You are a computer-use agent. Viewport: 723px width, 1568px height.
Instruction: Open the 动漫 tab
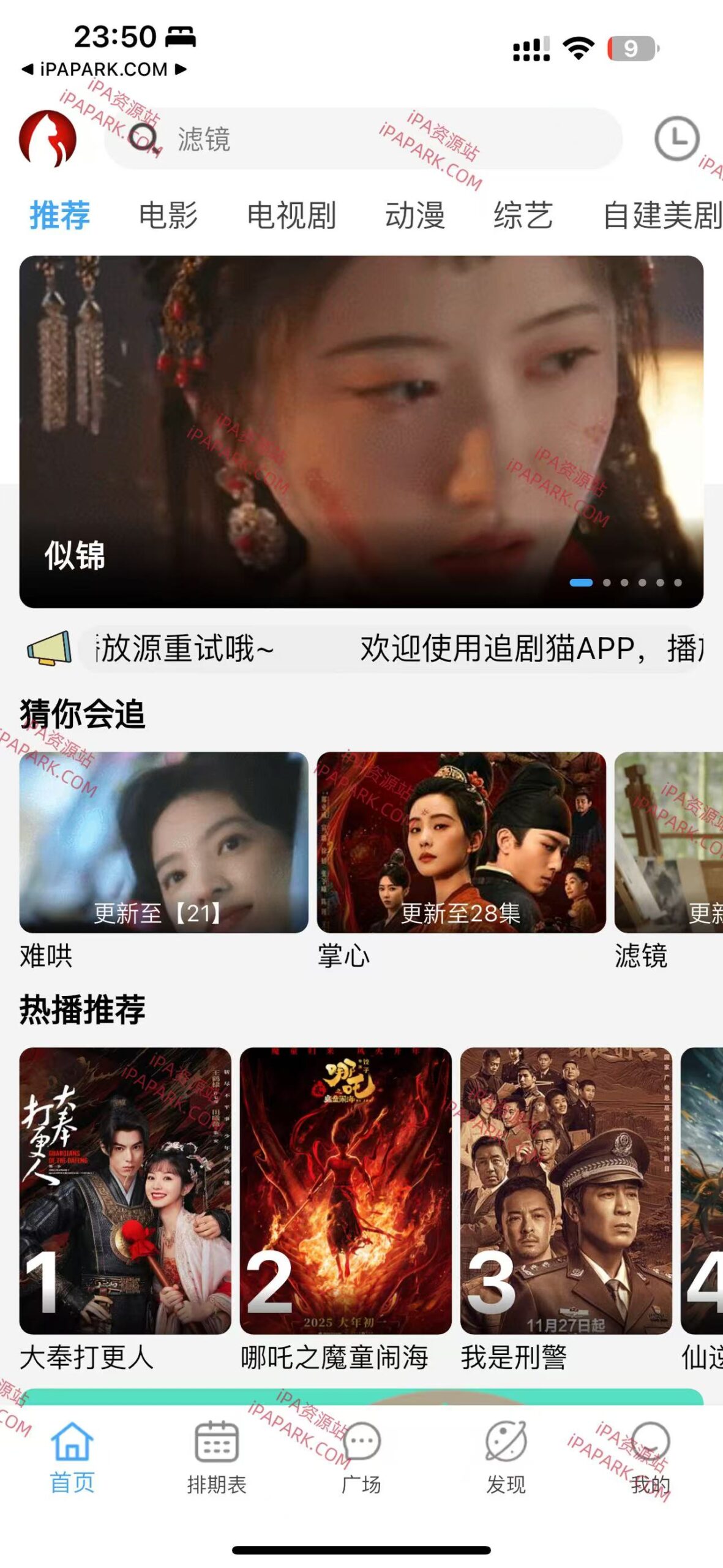(x=416, y=216)
